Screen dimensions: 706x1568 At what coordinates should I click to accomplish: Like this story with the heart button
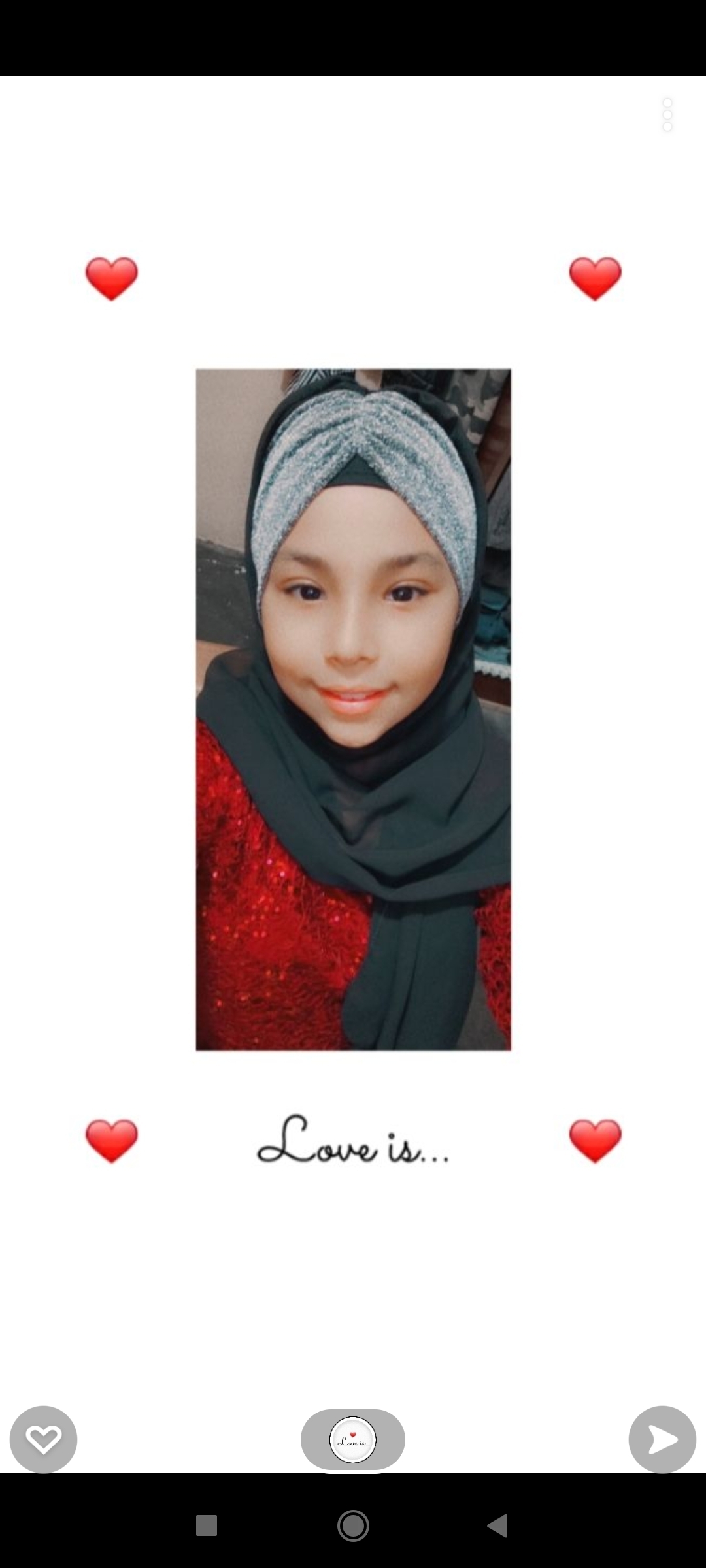coord(43,1439)
